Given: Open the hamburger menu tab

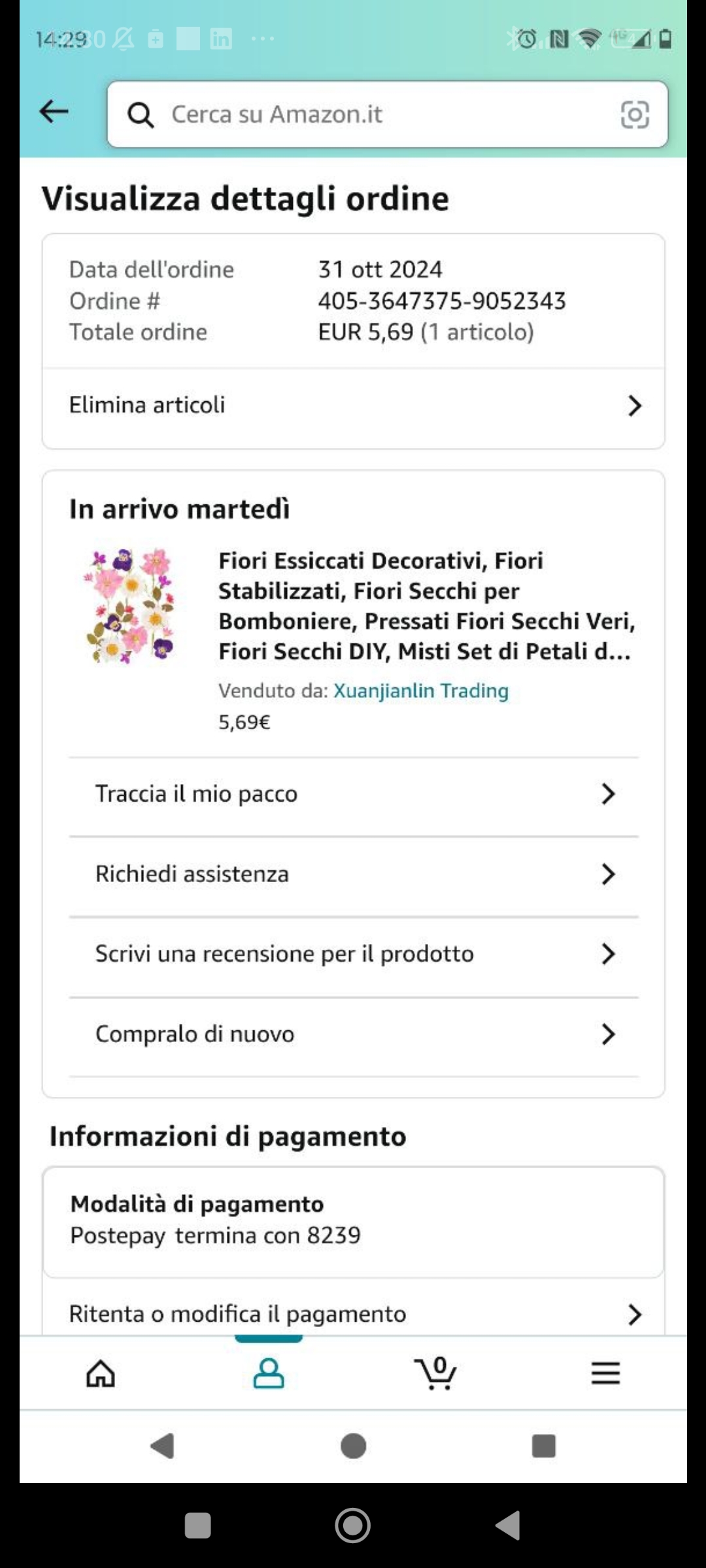Looking at the screenshot, I should (x=605, y=1373).
